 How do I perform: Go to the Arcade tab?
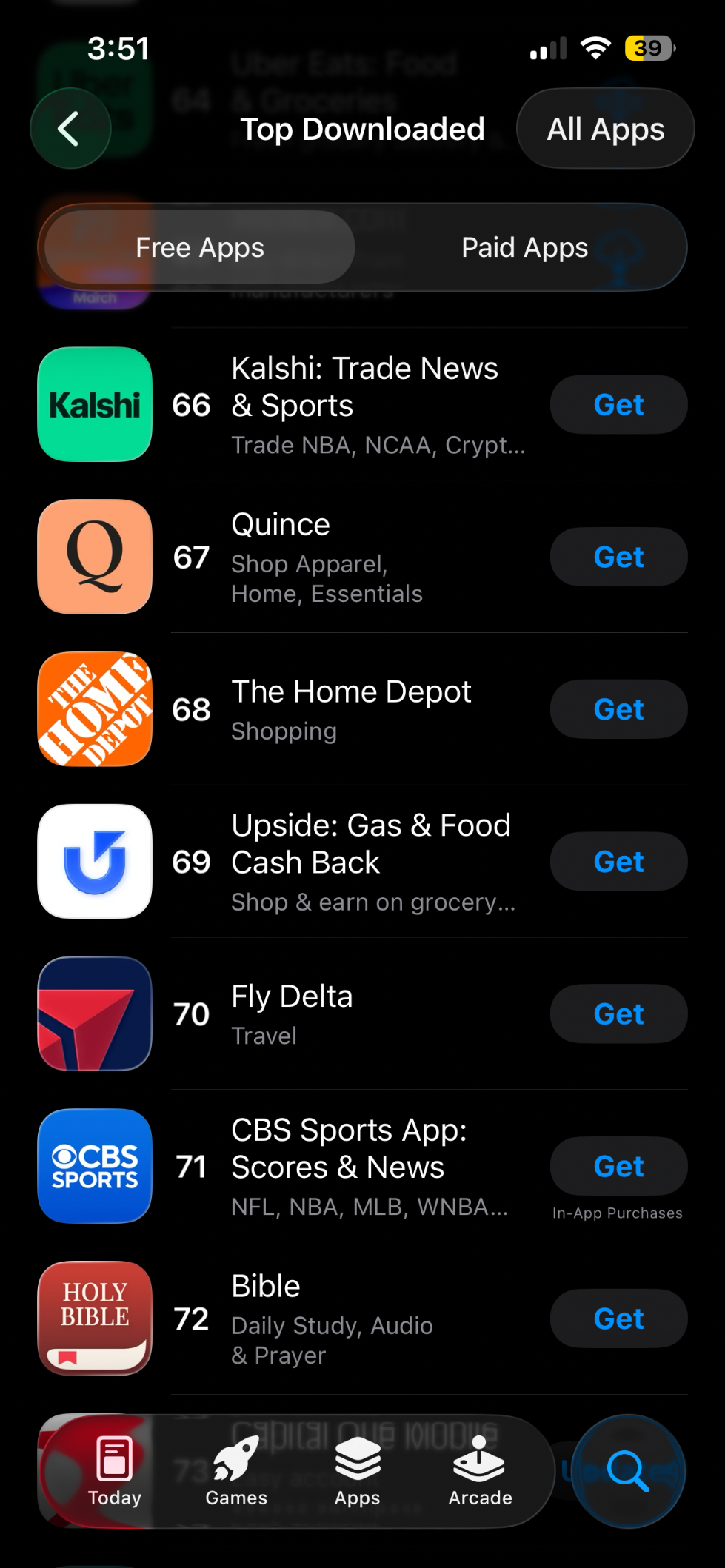[x=480, y=1472]
